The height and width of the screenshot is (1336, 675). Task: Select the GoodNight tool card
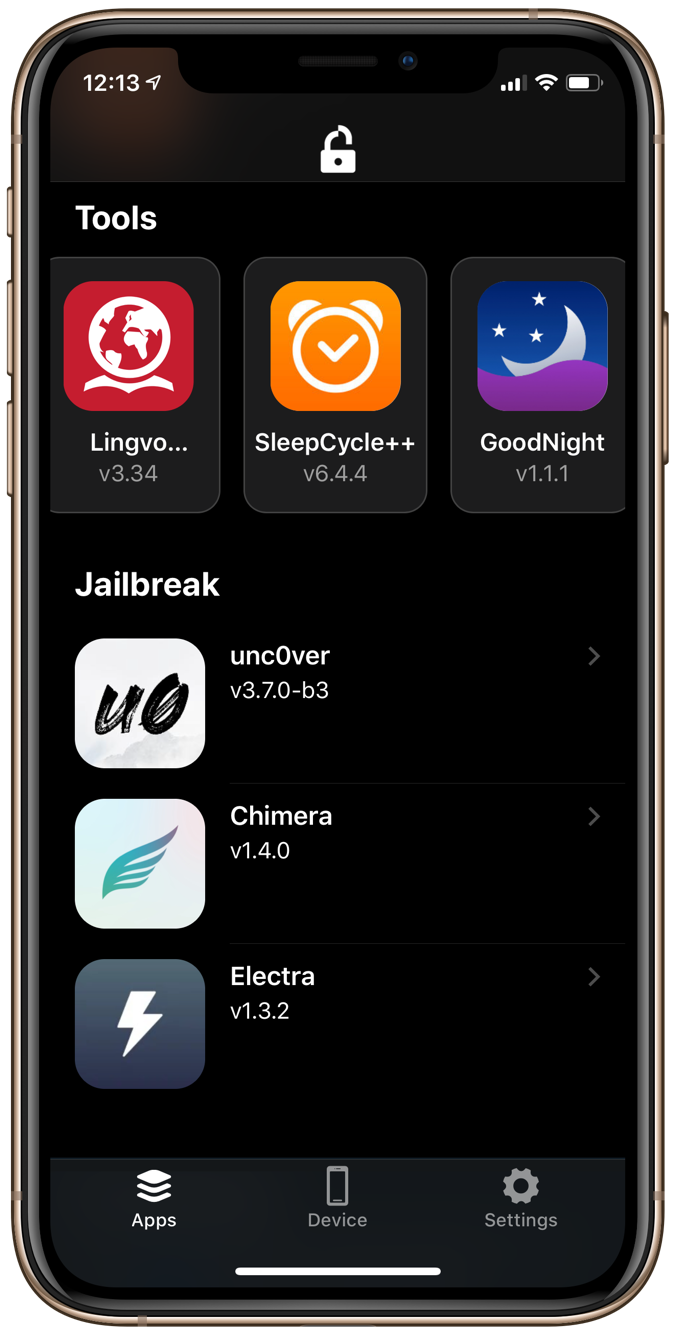click(x=540, y=385)
